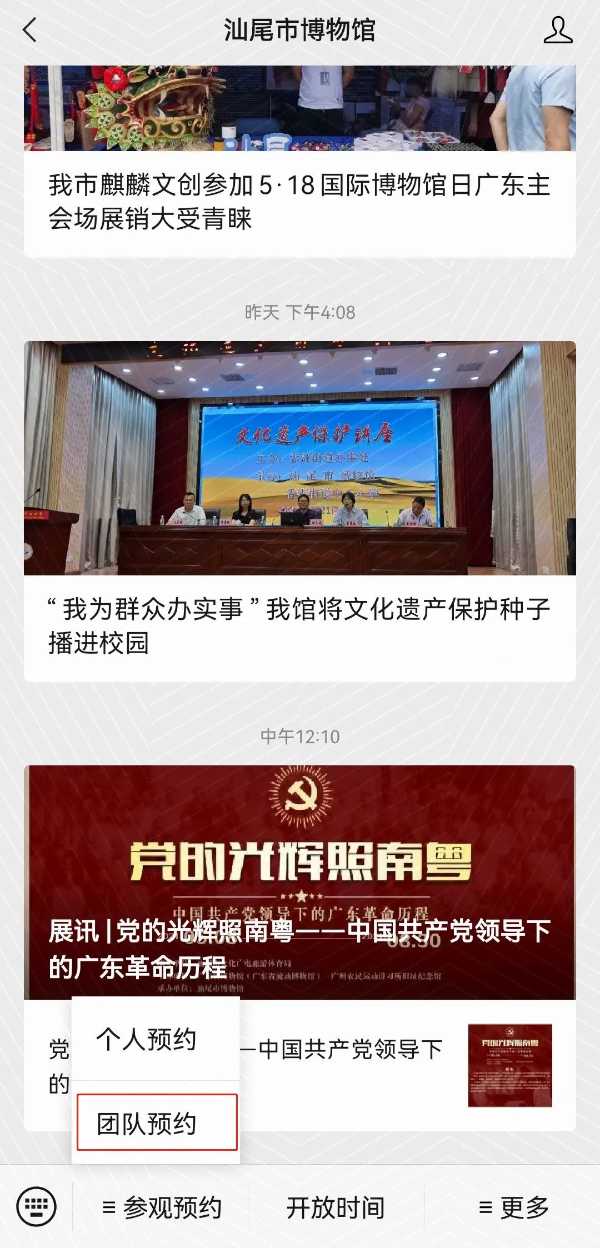Switch to keyboard input mode
This screenshot has width=600, height=1248.
click(x=37, y=1207)
